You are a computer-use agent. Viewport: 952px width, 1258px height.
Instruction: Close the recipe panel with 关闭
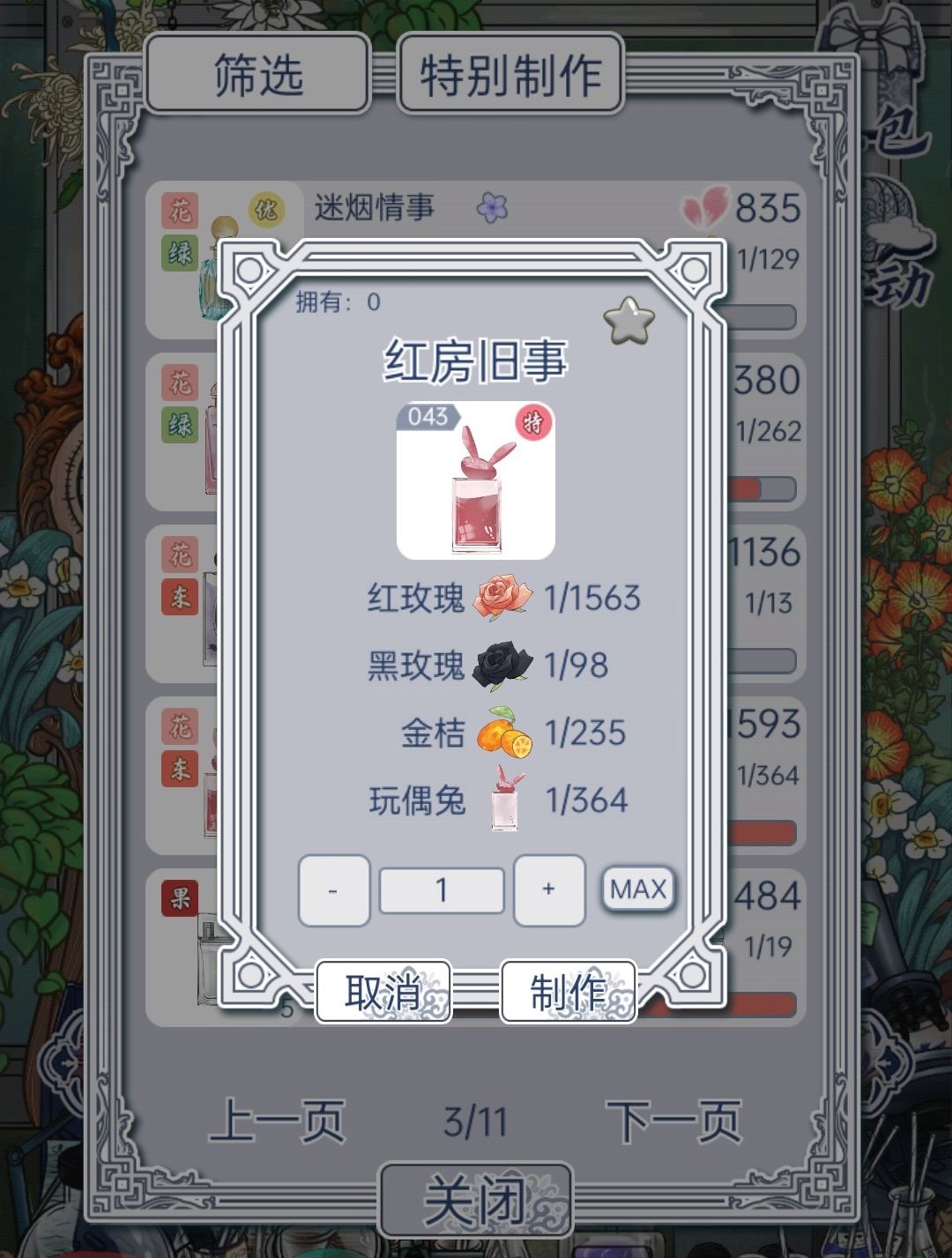[475, 1200]
